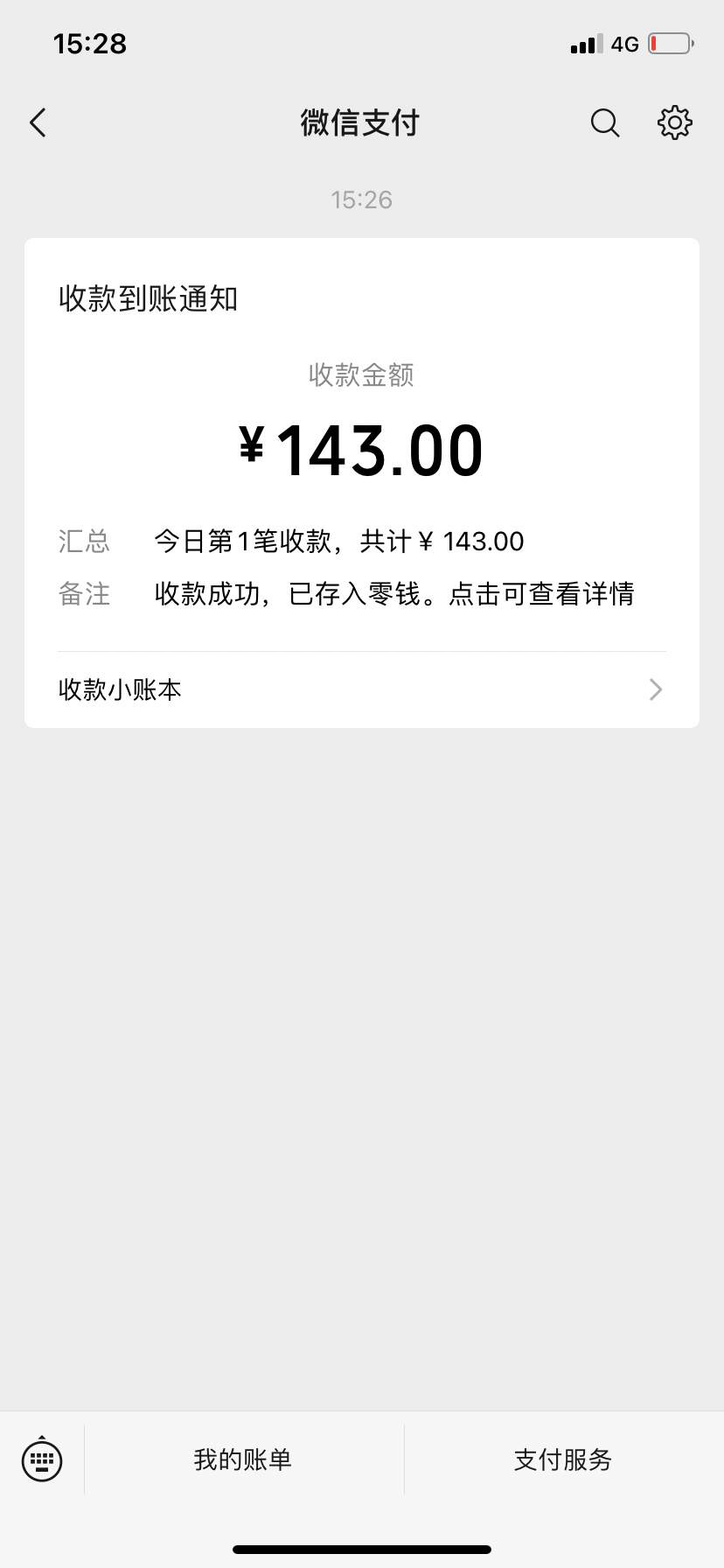Open the 收款小账本 row
The image size is (724, 1568).
(362, 689)
